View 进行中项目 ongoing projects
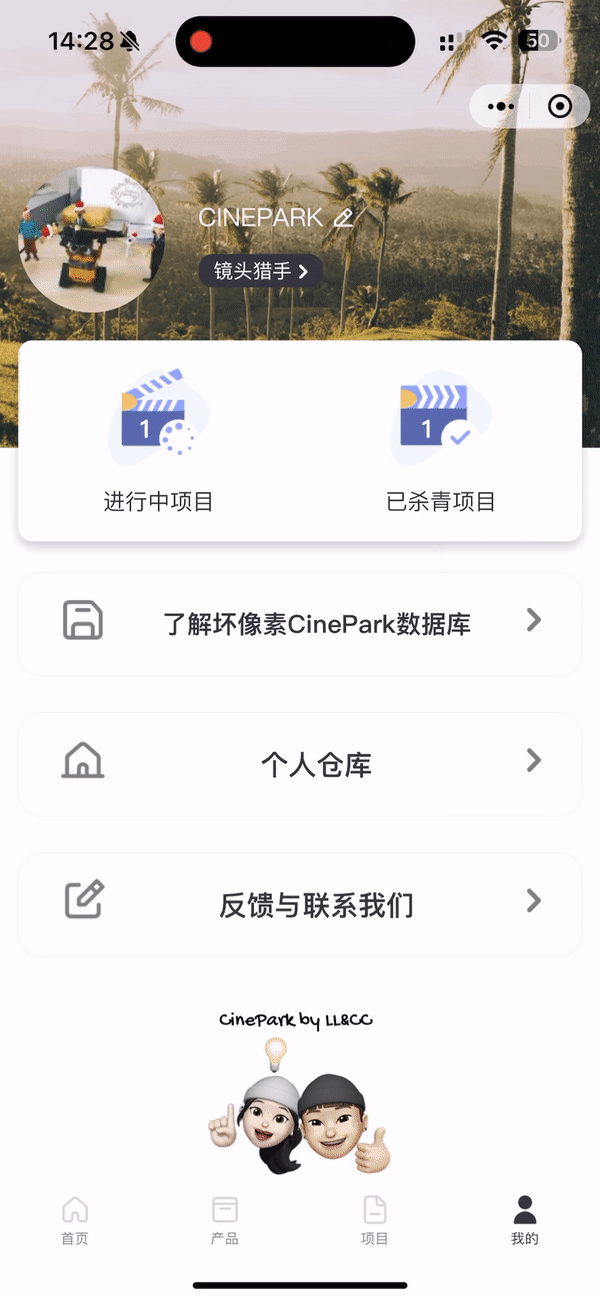This screenshot has width=600, height=1300. click(x=158, y=442)
